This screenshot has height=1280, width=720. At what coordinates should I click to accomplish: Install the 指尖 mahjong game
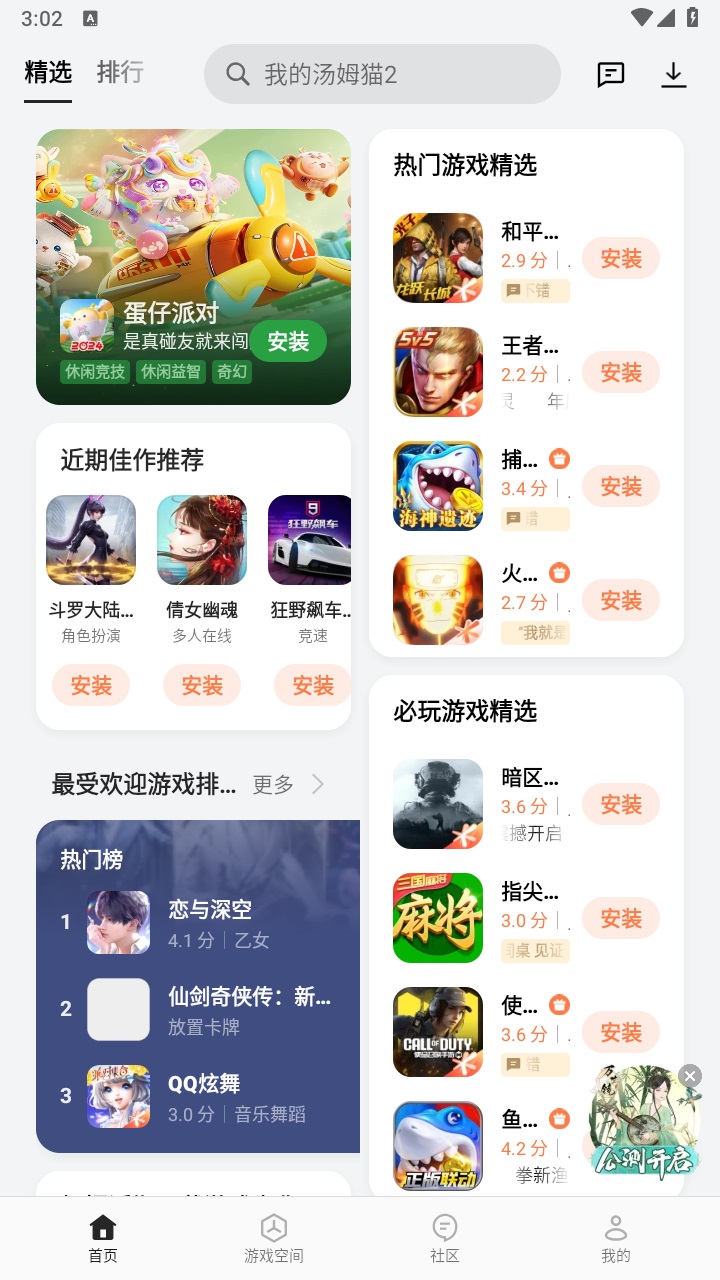(x=621, y=919)
